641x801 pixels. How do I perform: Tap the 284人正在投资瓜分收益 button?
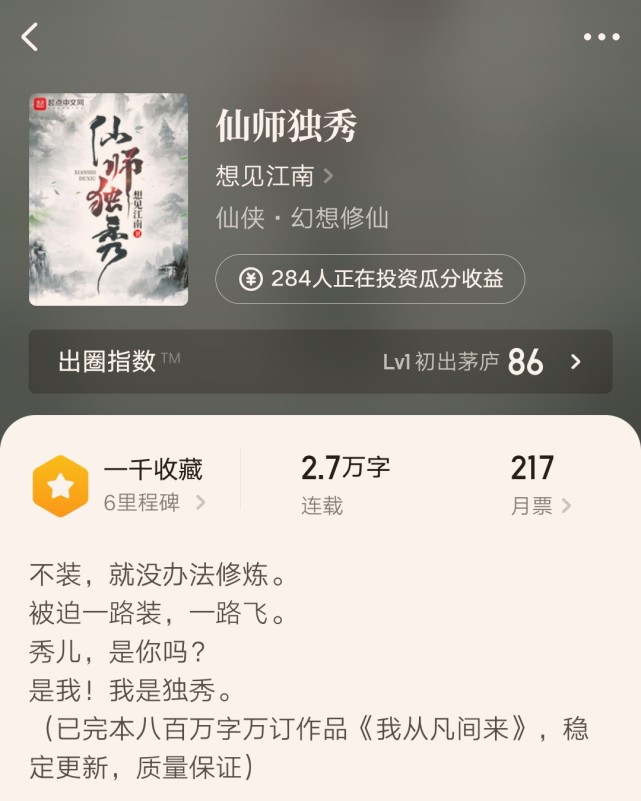click(370, 279)
